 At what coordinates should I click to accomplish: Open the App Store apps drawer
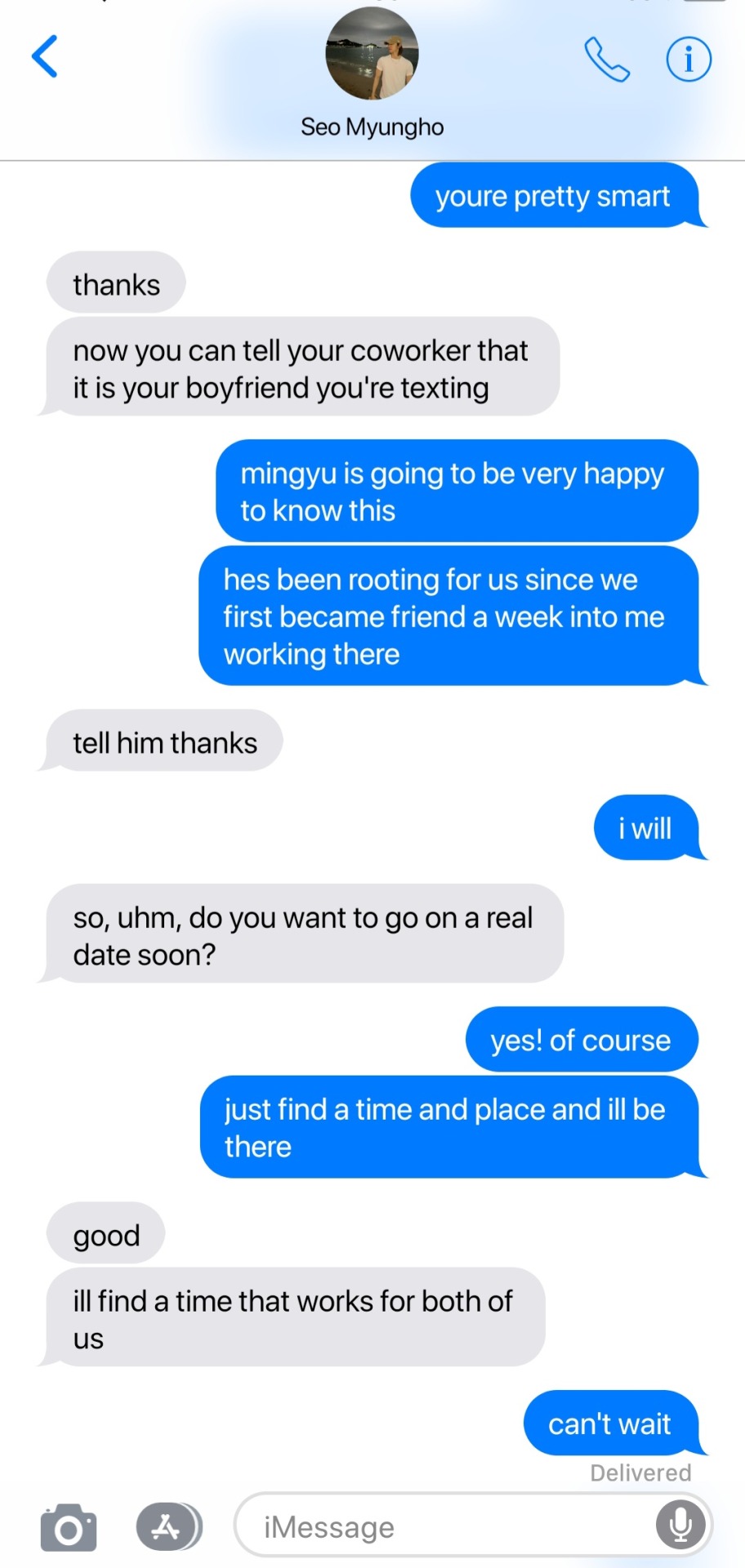pyautogui.click(x=168, y=1526)
